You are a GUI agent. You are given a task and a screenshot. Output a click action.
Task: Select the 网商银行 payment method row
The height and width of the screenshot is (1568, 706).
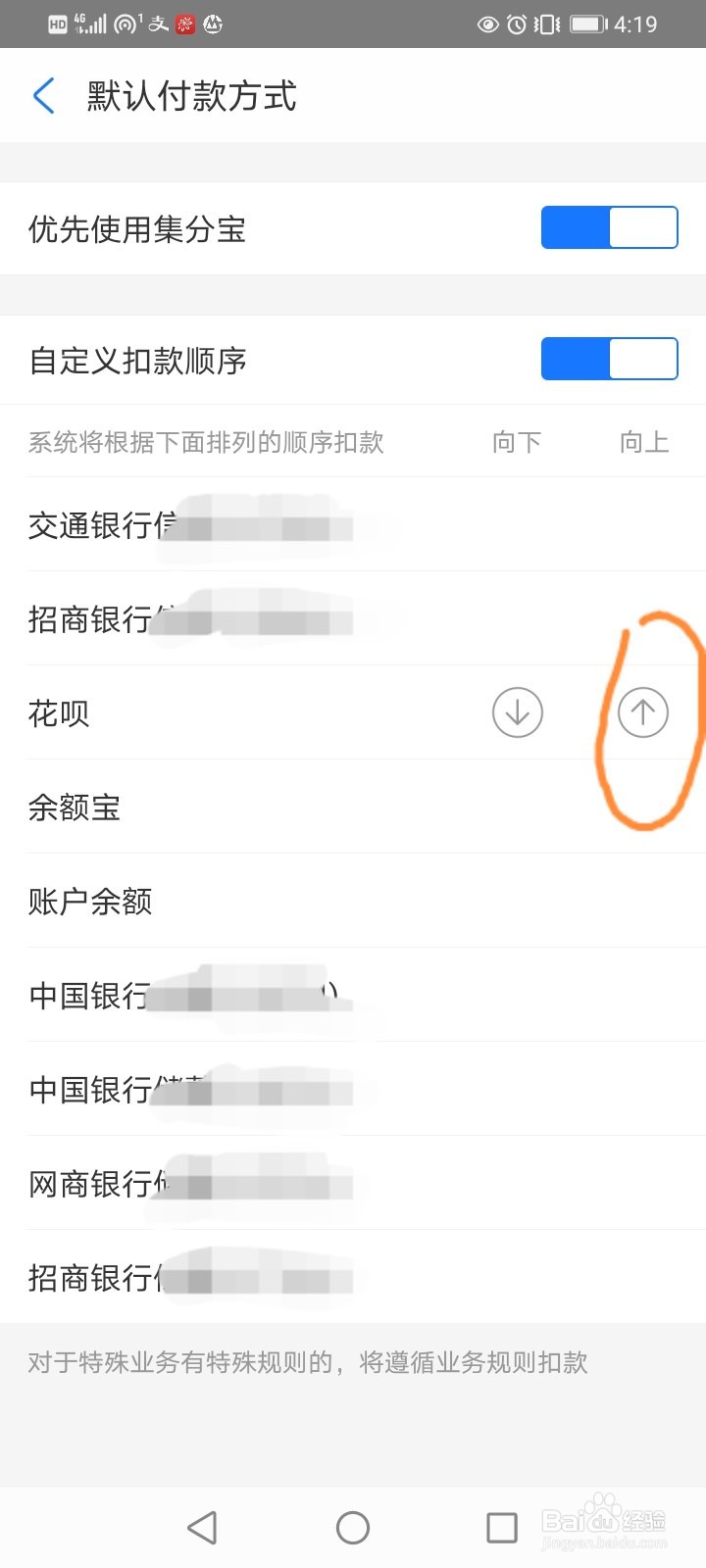tap(147, 1183)
